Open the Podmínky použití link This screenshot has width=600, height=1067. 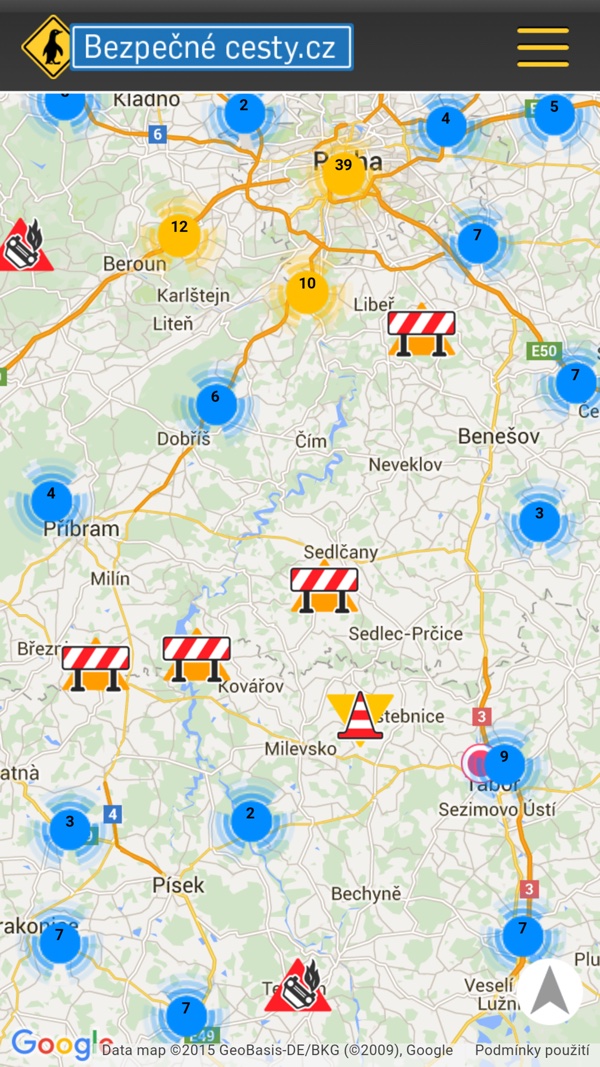tap(532, 1050)
